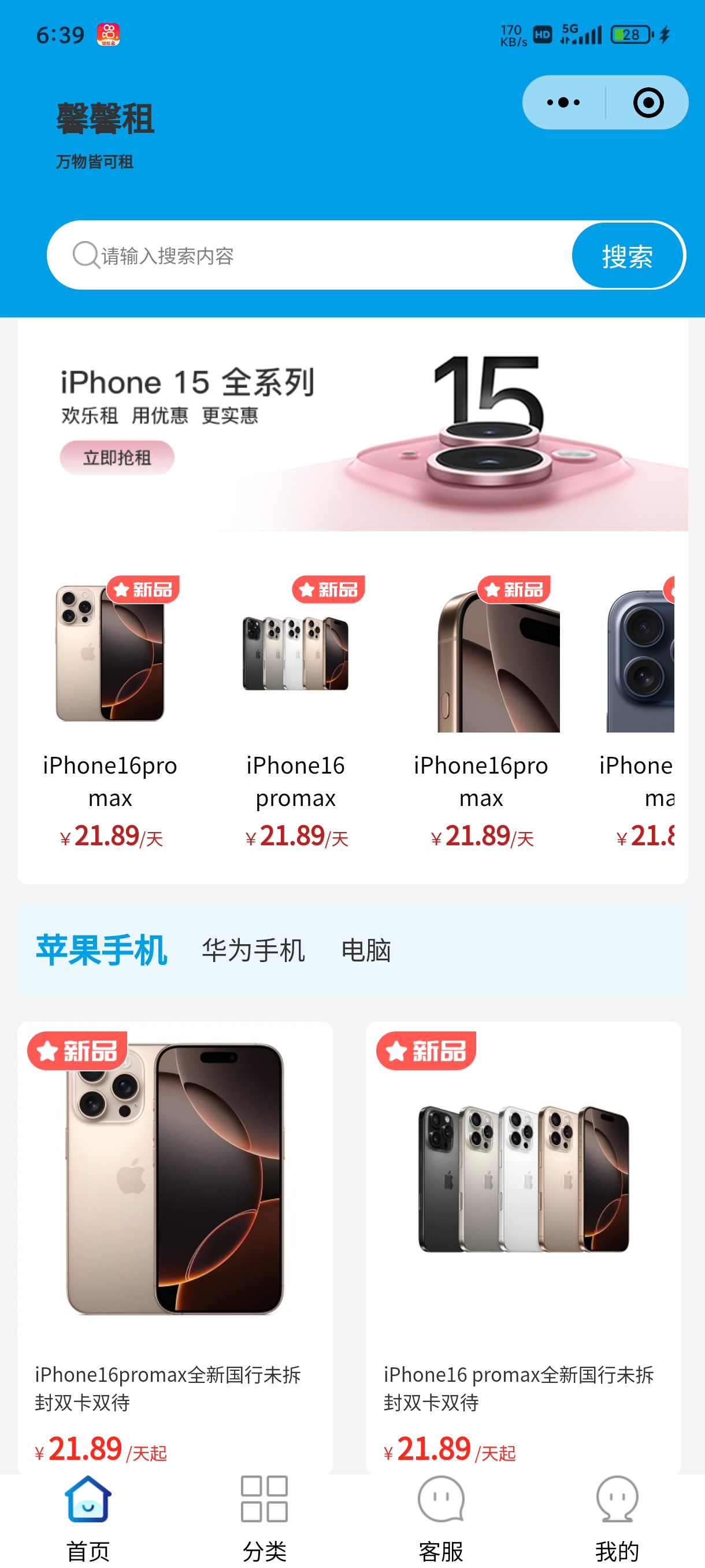
Task: Tap the 搜索 button
Action: click(x=627, y=255)
